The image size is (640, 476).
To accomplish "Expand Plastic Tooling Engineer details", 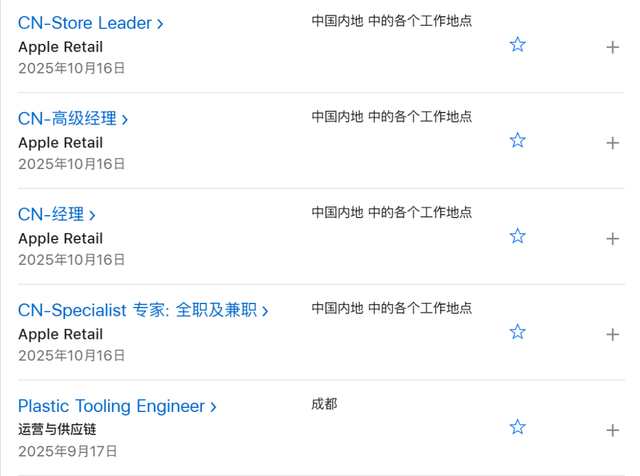I will point(613,430).
